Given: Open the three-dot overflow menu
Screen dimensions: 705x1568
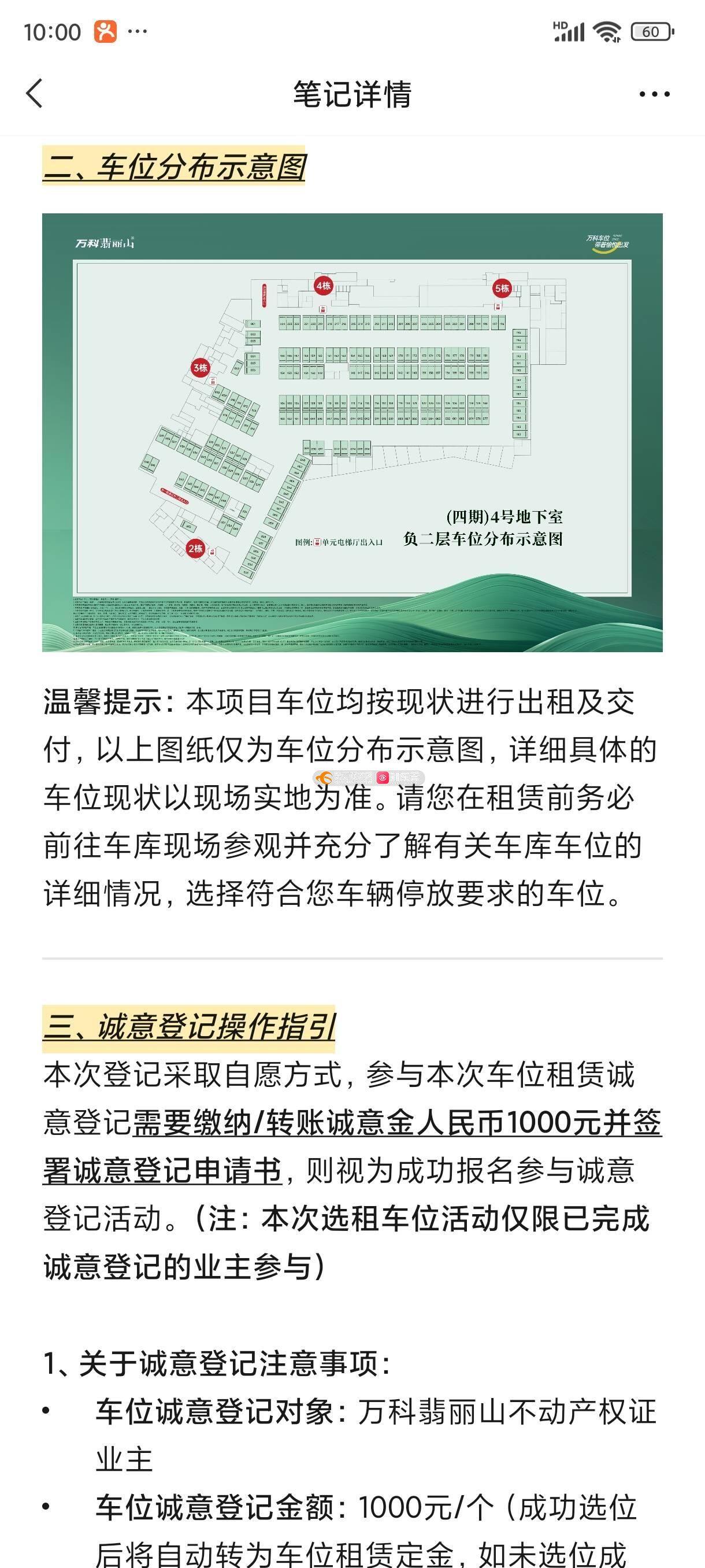Looking at the screenshot, I should (x=654, y=94).
